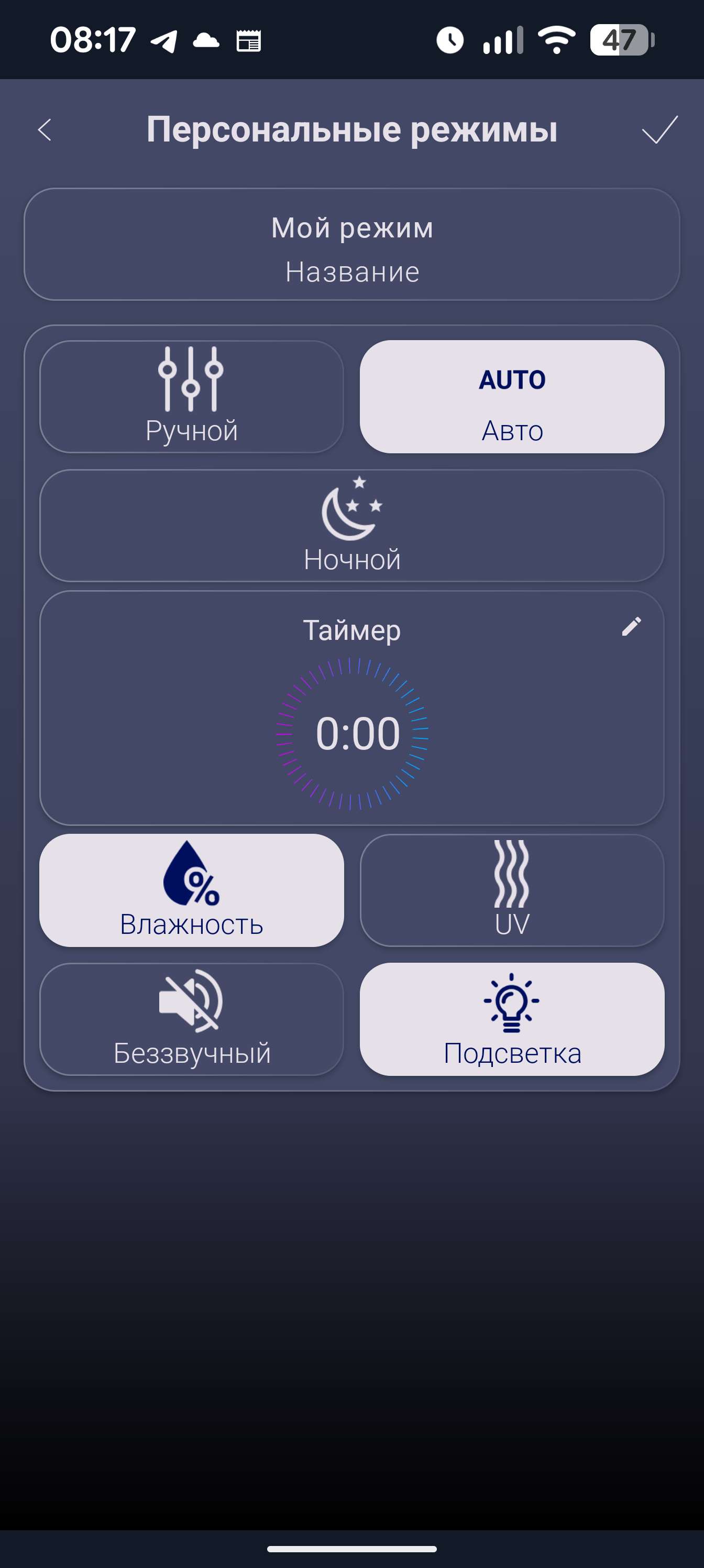Image resolution: width=704 pixels, height=1568 pixels.
Task: Toggle the Подсветка backlight
Action: tap(512, 1019)
